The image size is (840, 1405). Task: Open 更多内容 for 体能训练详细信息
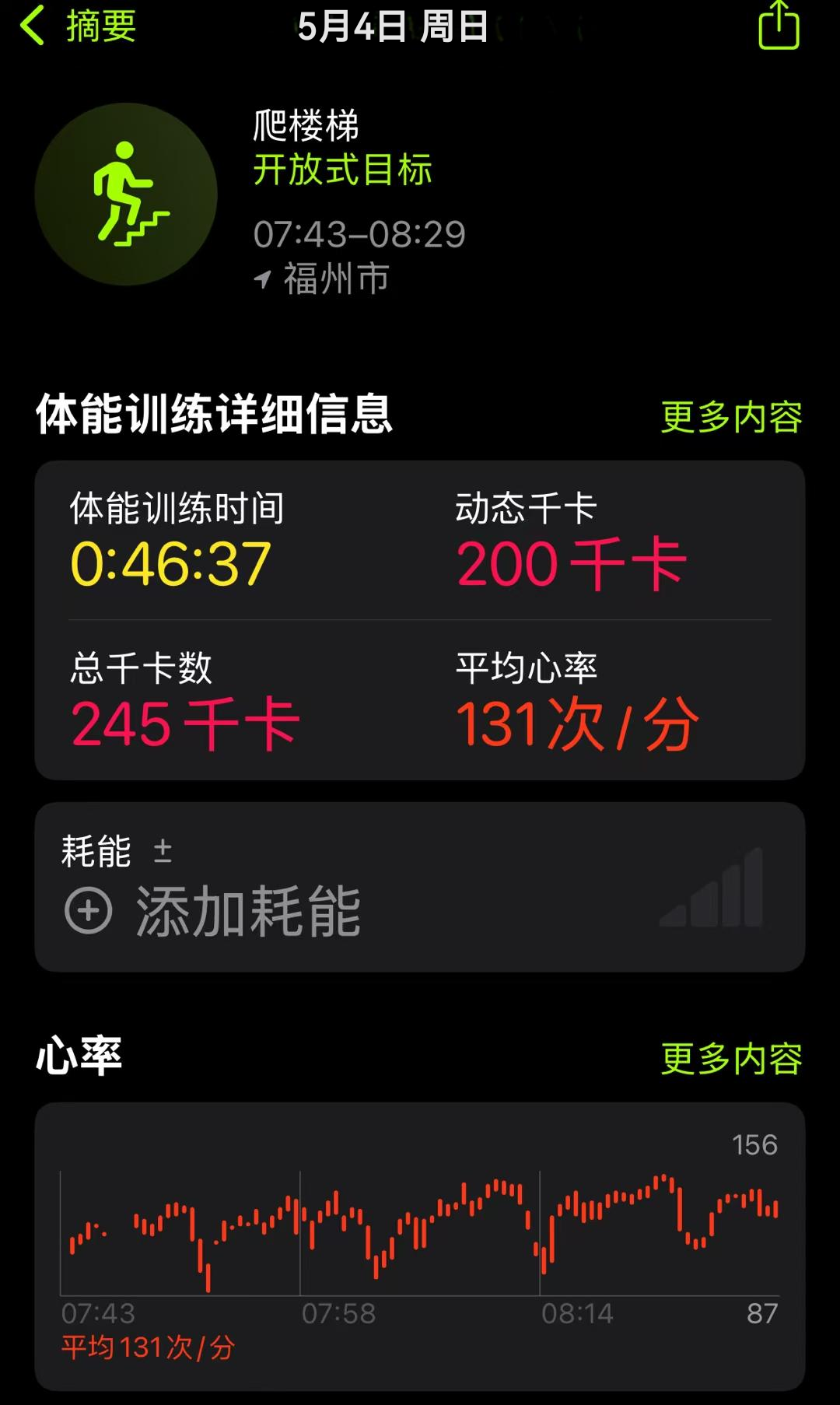pyautogui.click(x=731, y=417)
